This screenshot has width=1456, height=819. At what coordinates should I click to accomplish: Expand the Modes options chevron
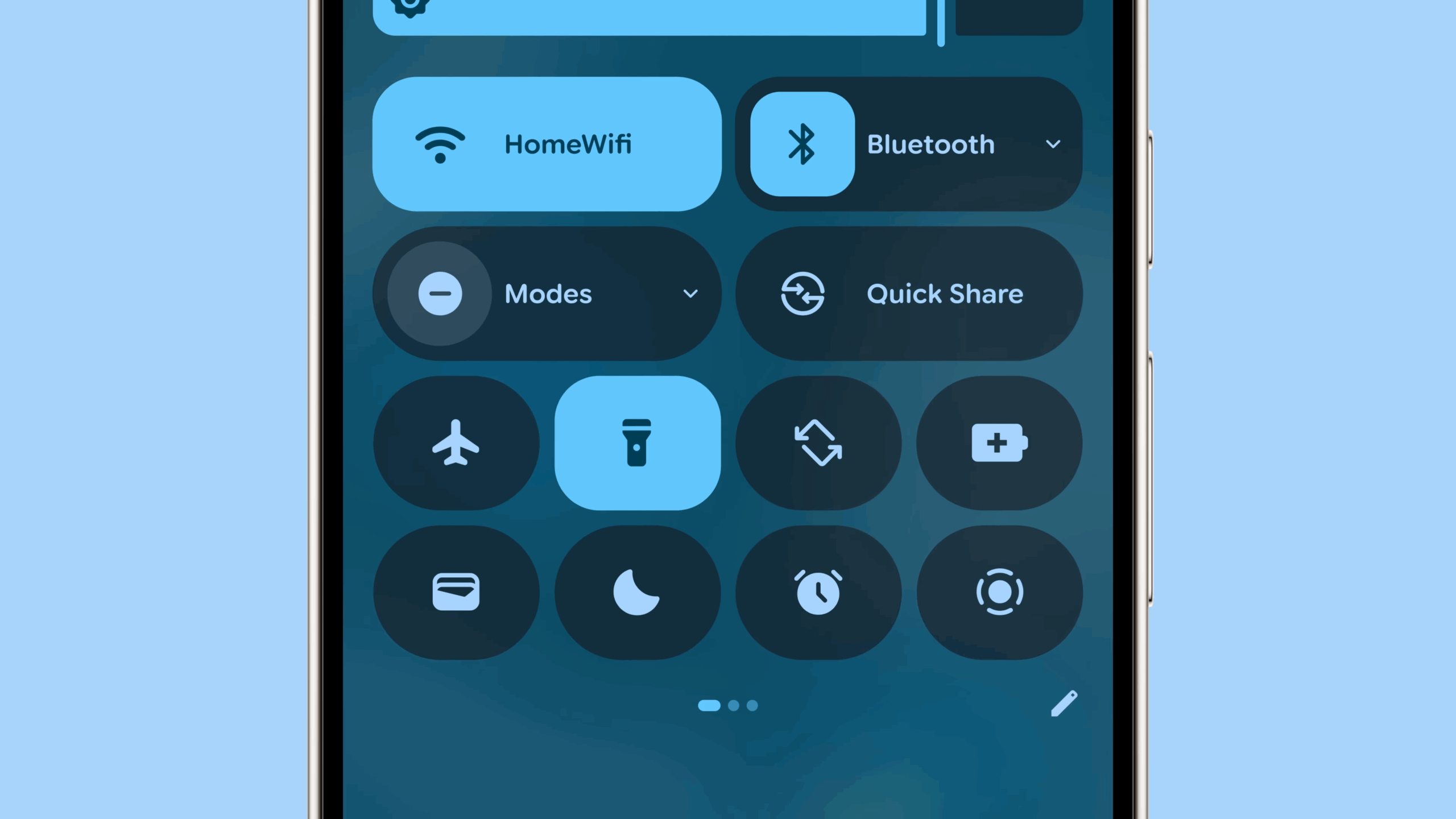[x=690, y=293]
